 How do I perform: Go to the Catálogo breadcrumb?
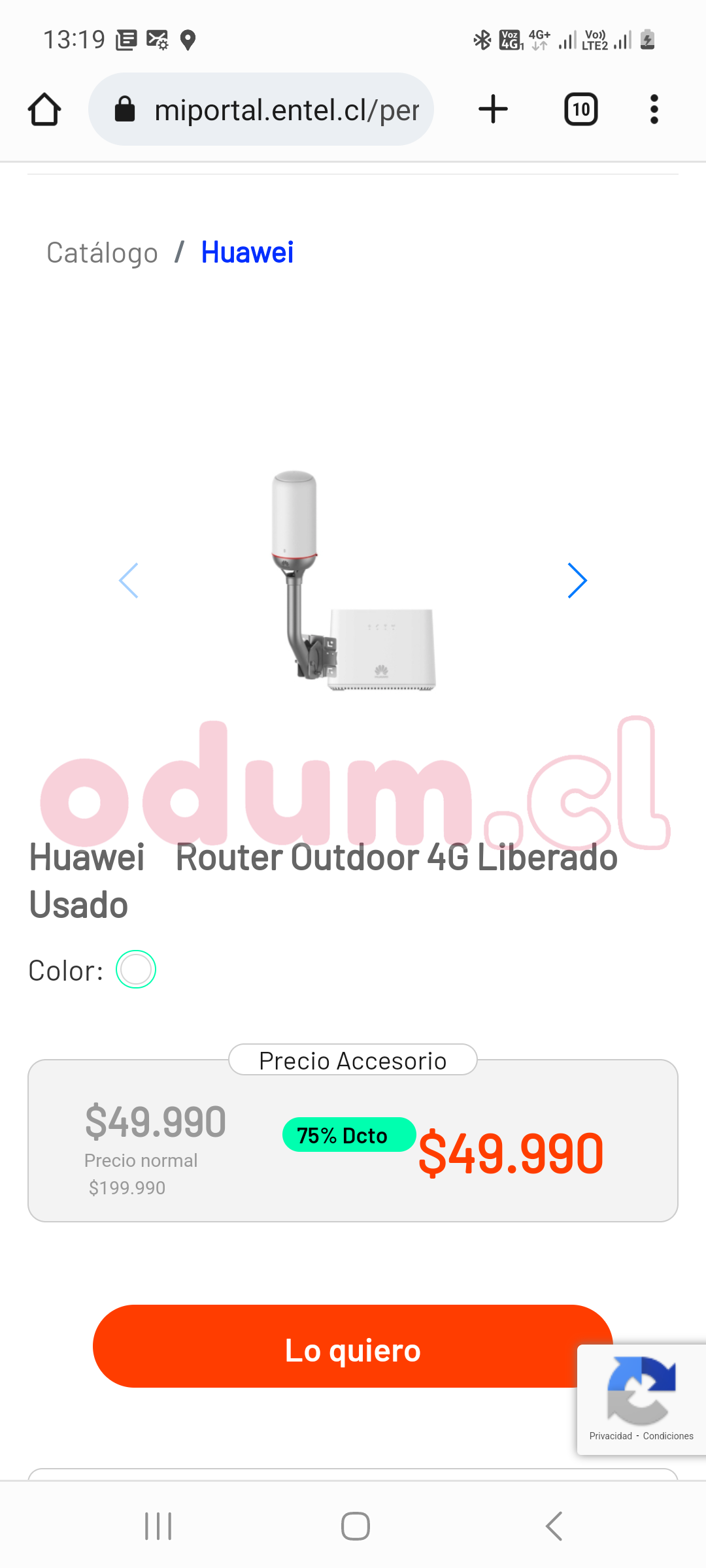point(103,253)
